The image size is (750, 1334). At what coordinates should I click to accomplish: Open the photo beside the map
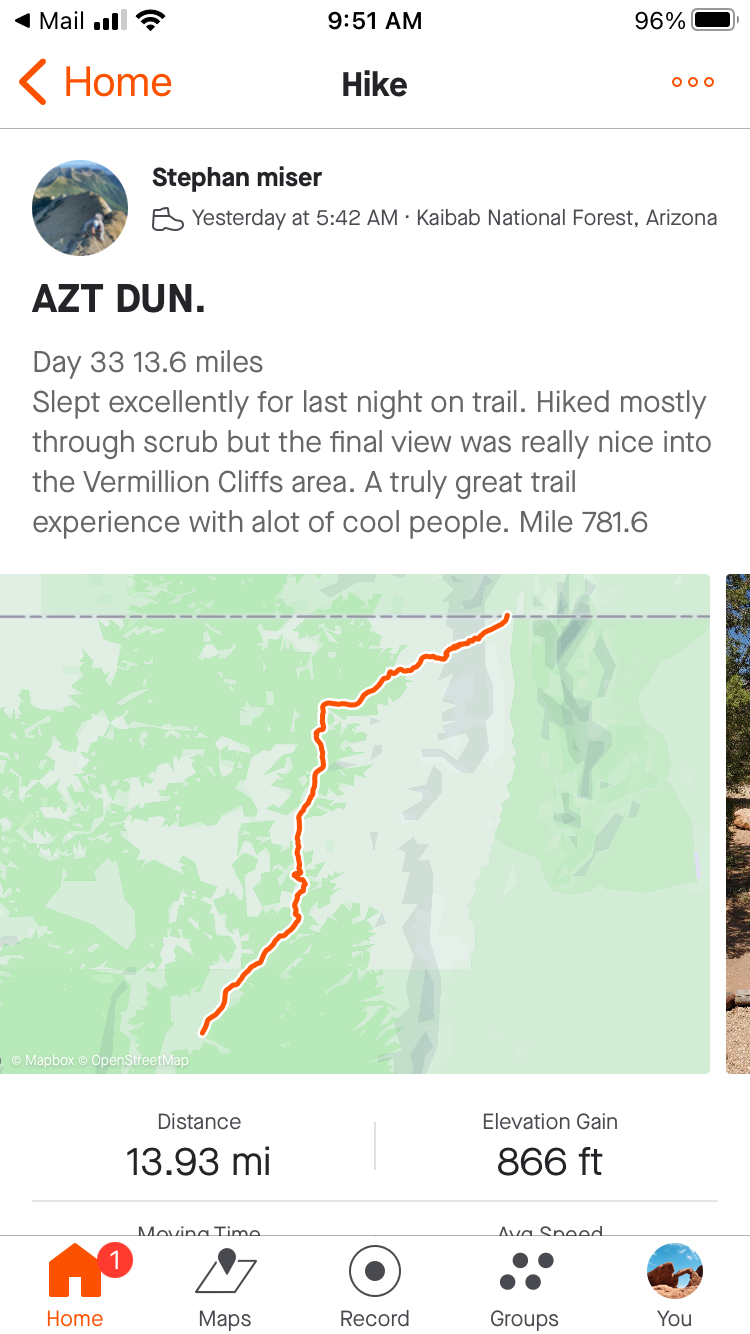click(738, 823)
